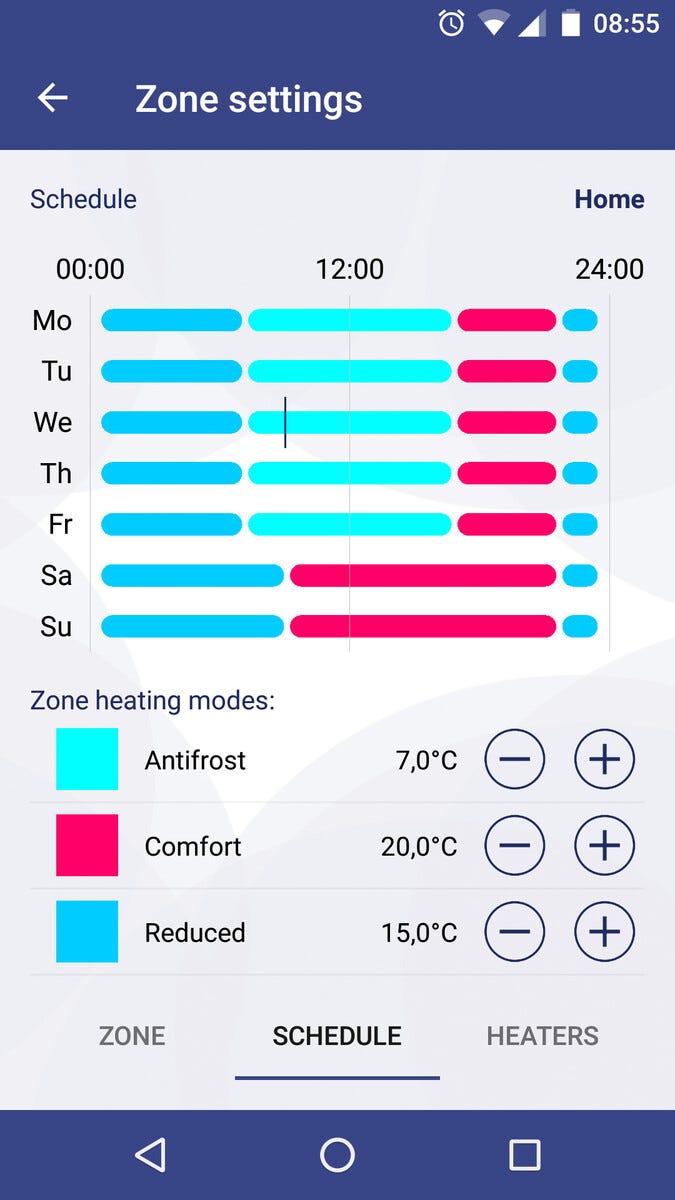Increase the Comfort temperature
This screenshot has height=1200, width=675.
coord(604,846)
